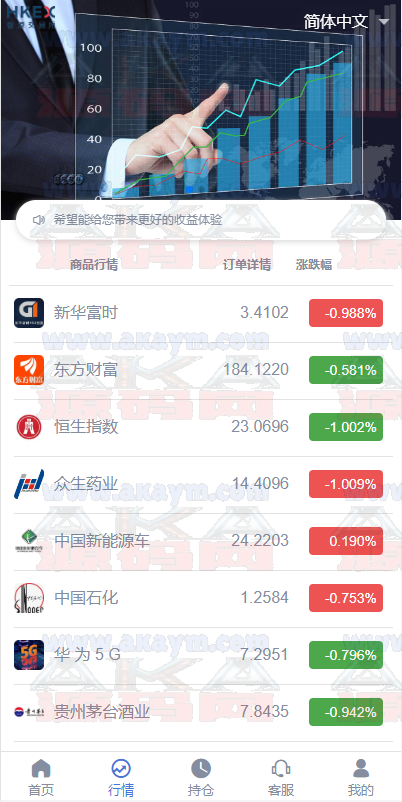402x802 pixels.
Task: Open the 简体中文 language dropdown
Action: tap(346, 21)
